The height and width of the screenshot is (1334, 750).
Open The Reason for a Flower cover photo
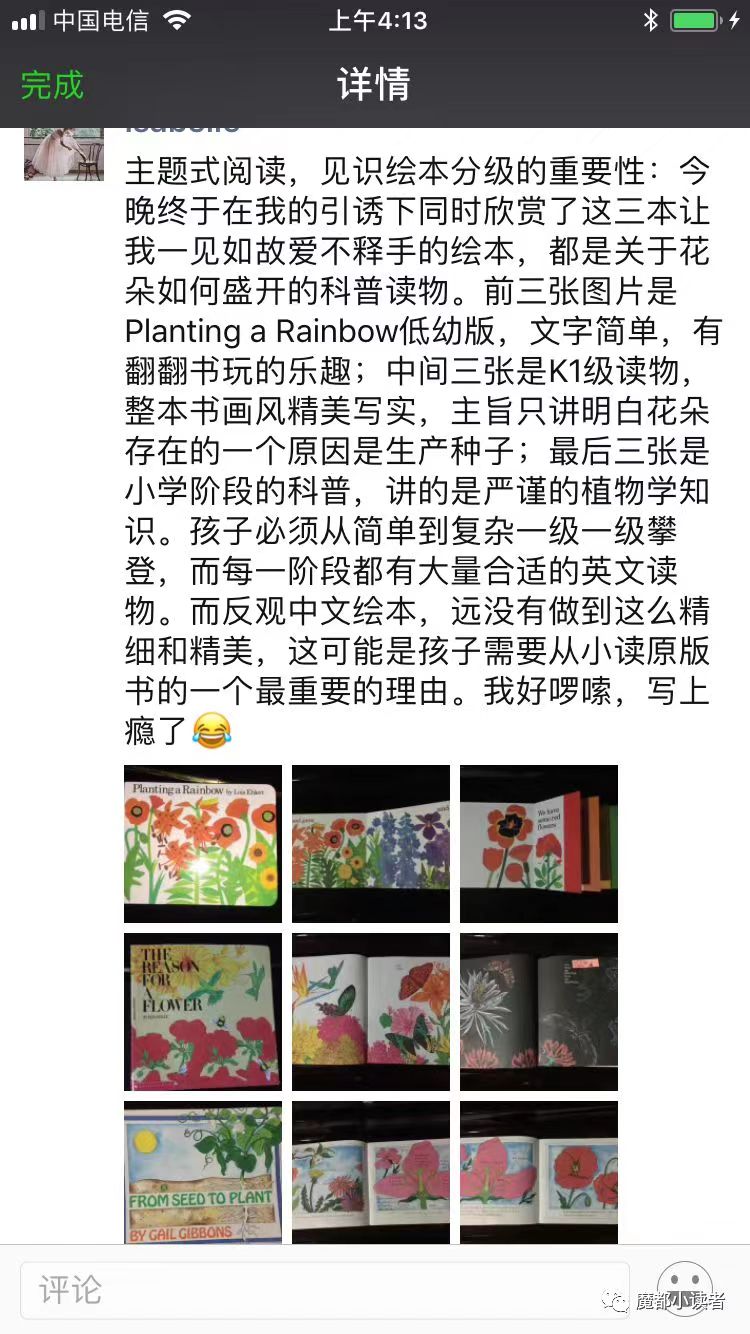(203, 1012)
